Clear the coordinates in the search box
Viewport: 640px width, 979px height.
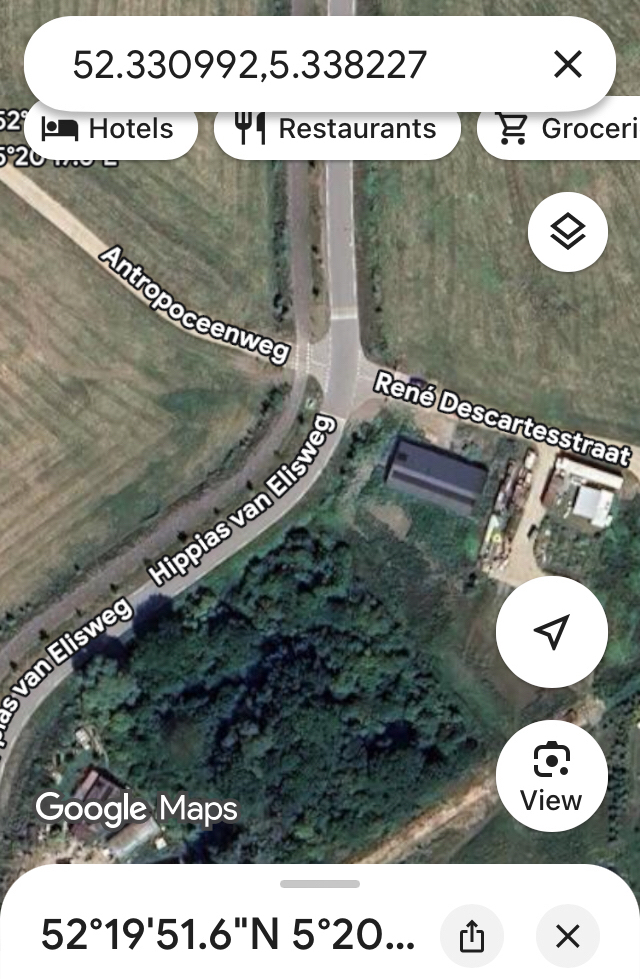(567, 65)
